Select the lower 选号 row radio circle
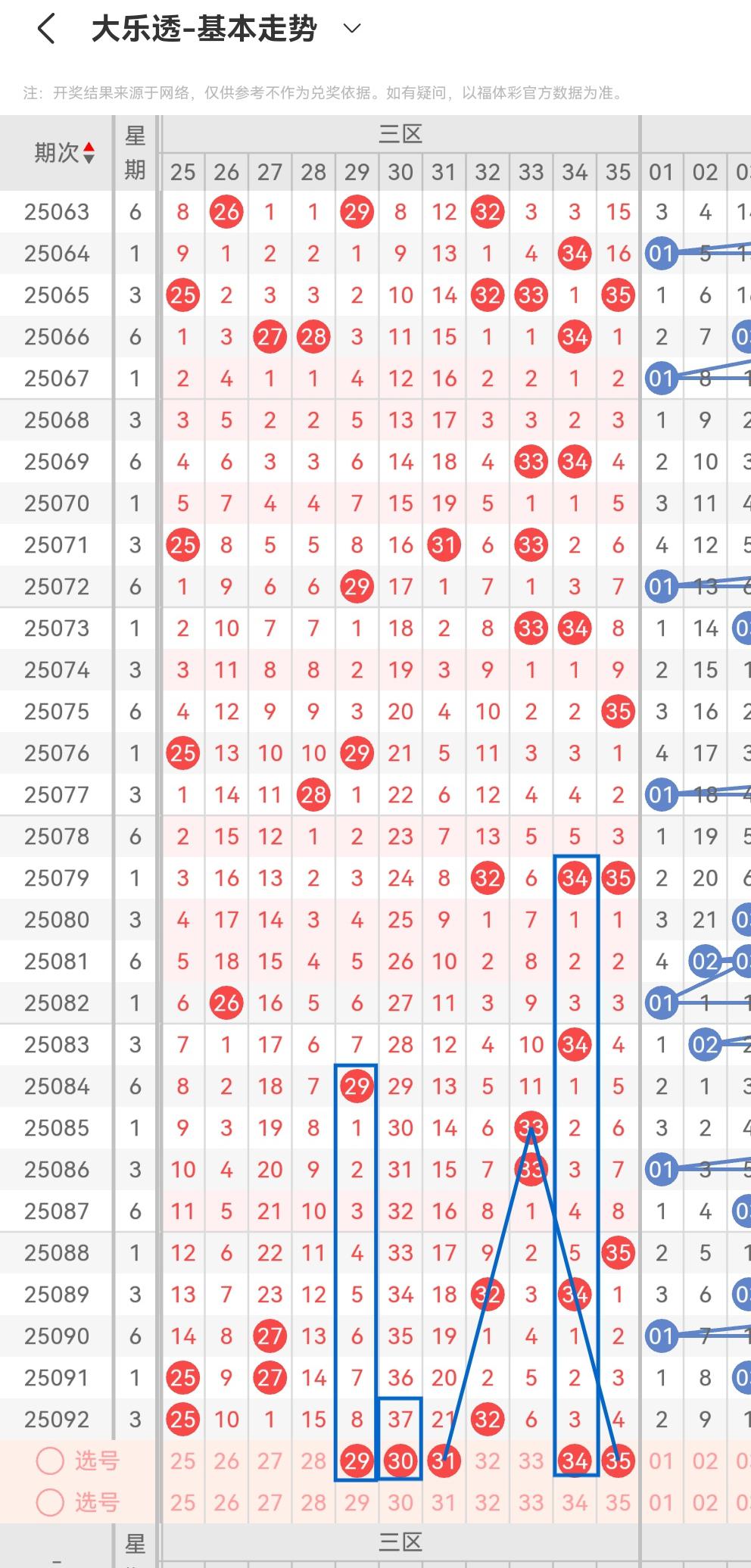Image resolution: width=751 pixels, height=1568 pixels. 50,1501
